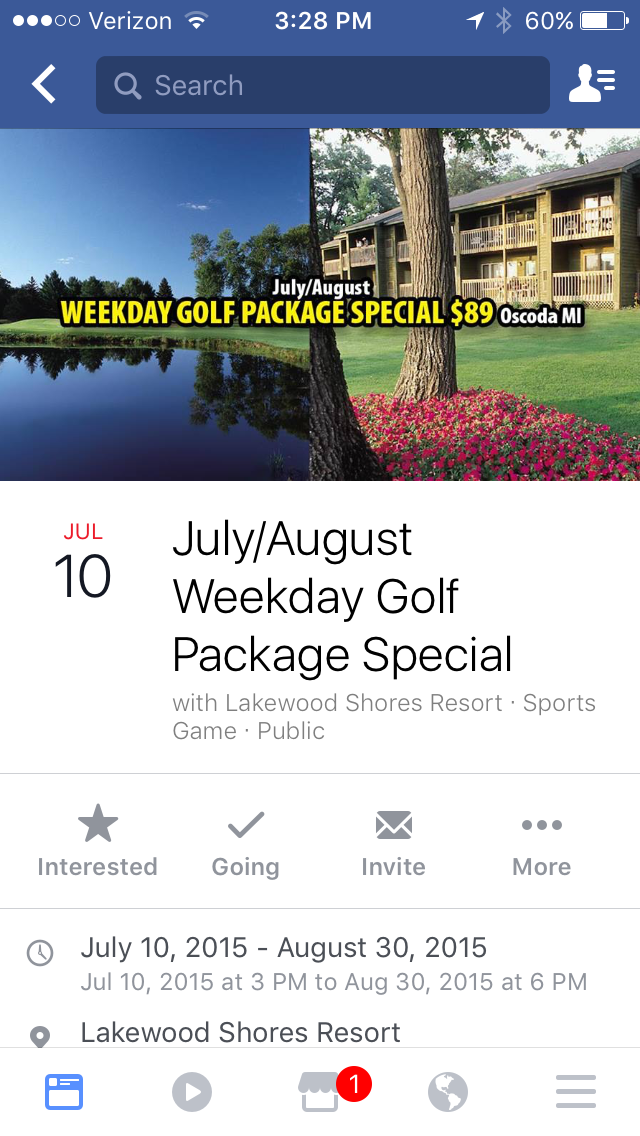
Task: Open the event date and time row
Action: pyautogui.click(x=320, y=963)
